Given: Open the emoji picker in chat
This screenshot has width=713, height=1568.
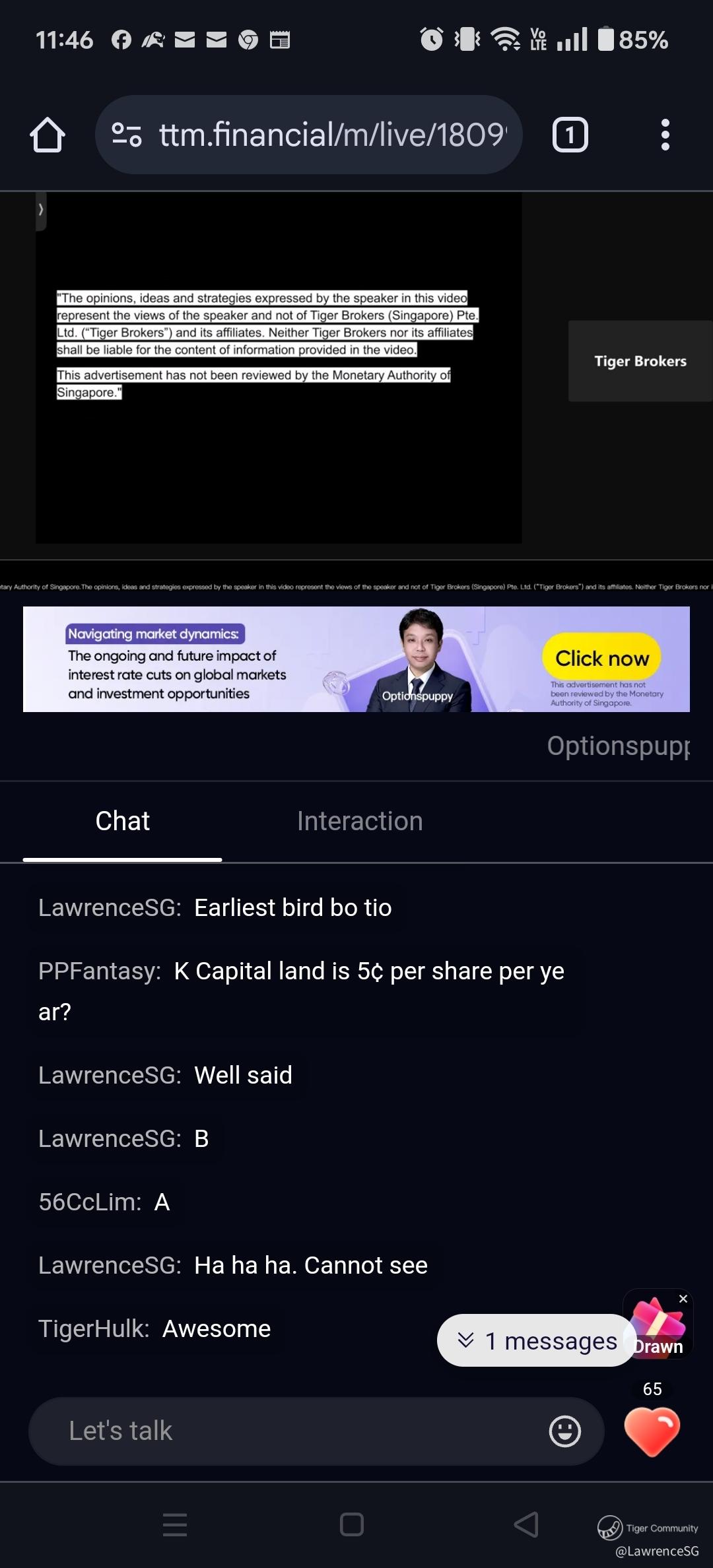Looking at the screenshot, I should (565, 1431).
